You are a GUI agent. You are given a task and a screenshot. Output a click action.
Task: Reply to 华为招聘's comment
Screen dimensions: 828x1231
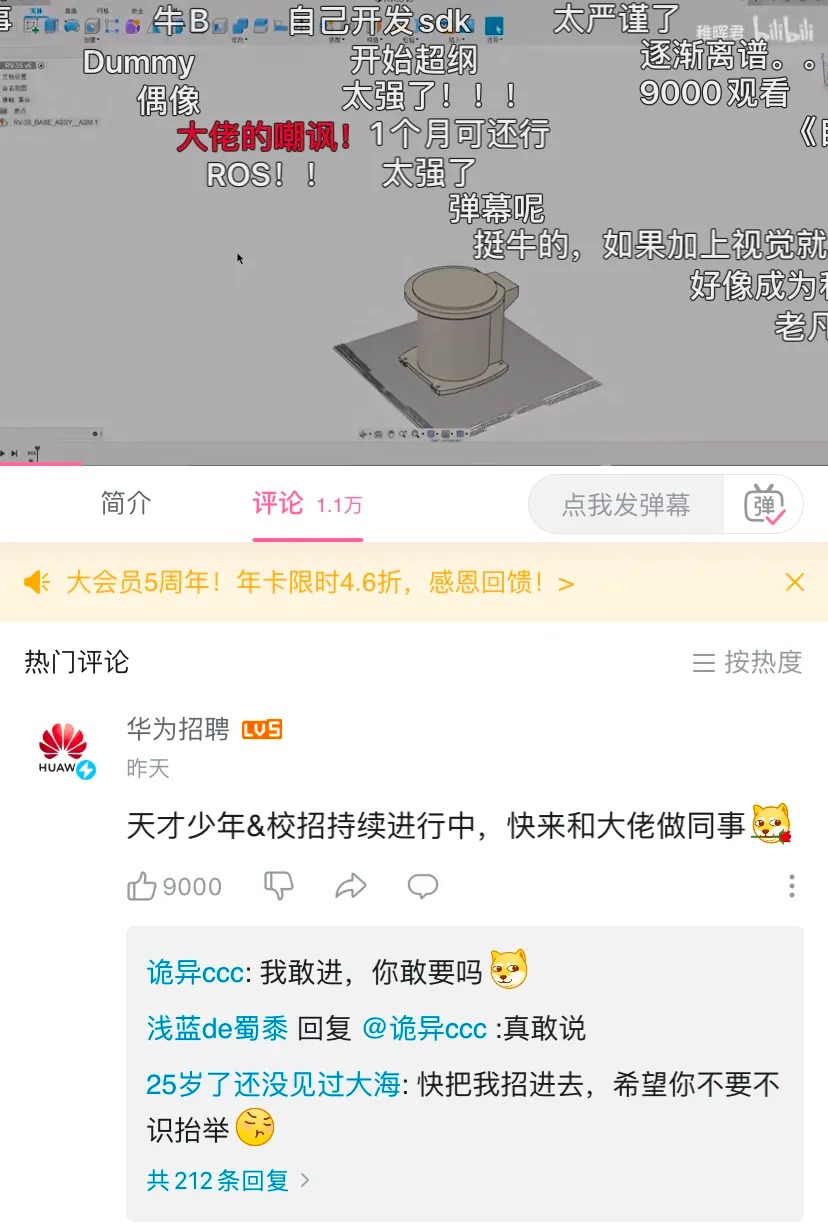coord(423,885)
